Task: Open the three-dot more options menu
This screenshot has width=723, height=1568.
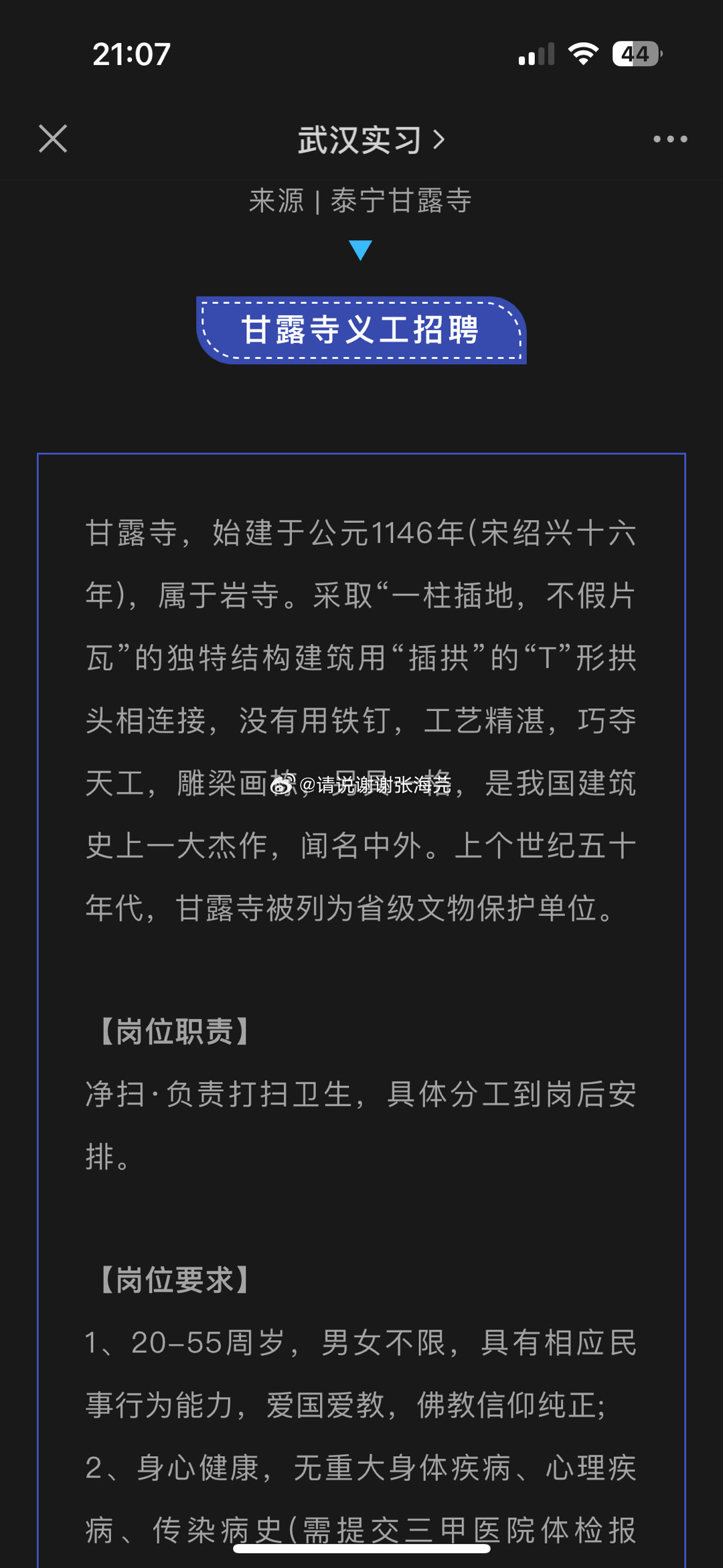Action: 670,139
